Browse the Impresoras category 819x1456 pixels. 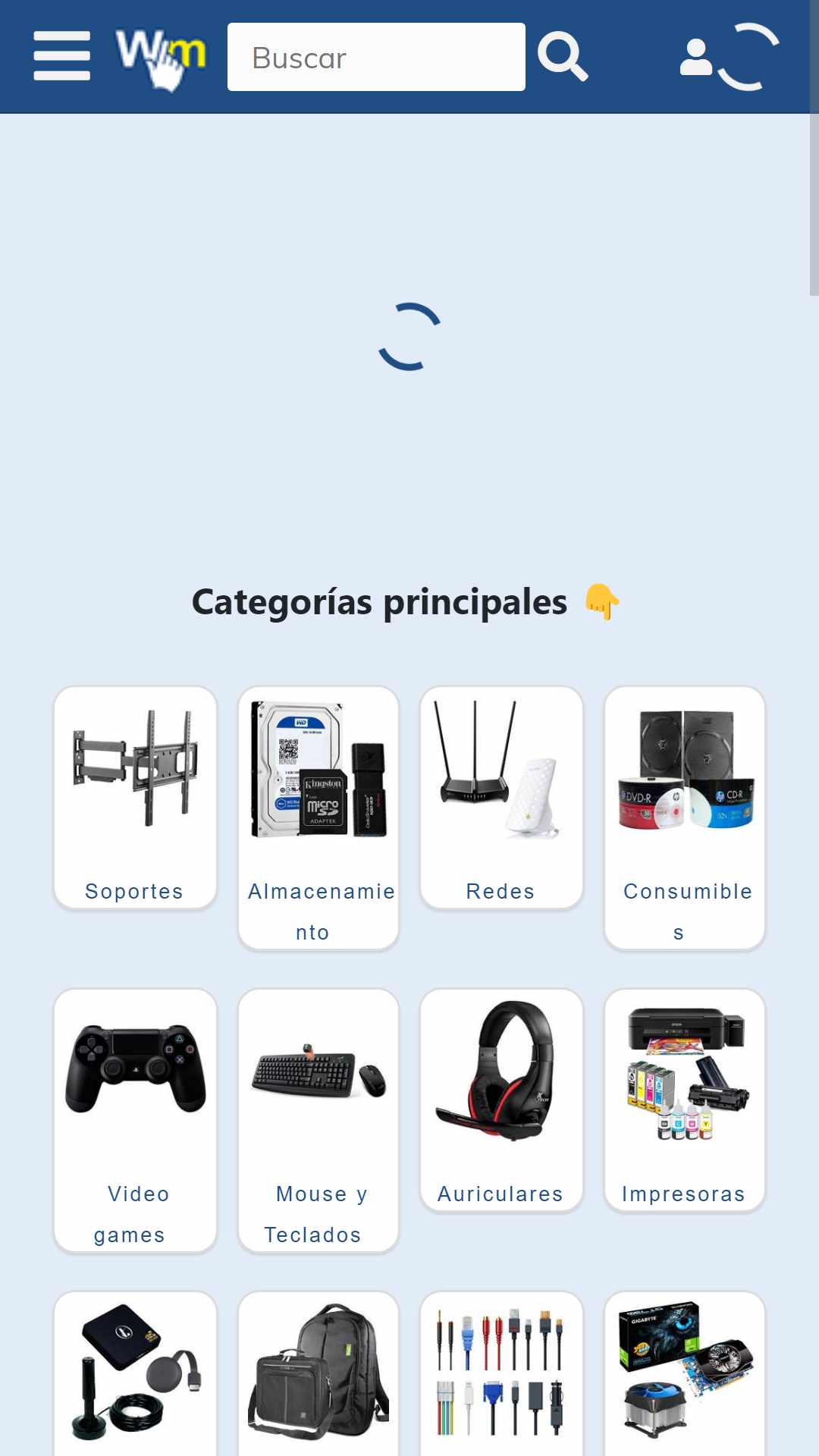coord(685,1100)
